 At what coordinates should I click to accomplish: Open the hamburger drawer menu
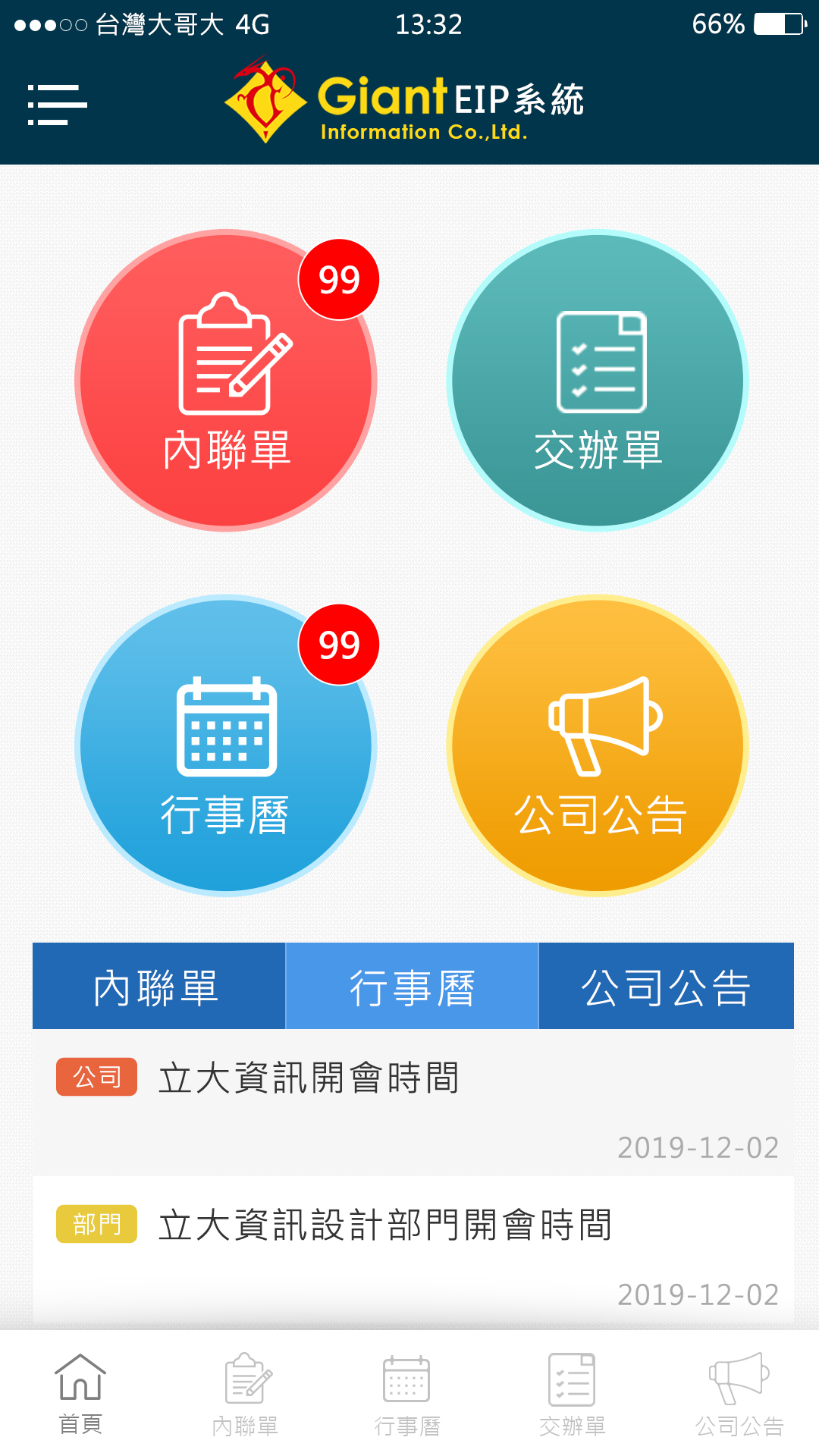[57, 104]
